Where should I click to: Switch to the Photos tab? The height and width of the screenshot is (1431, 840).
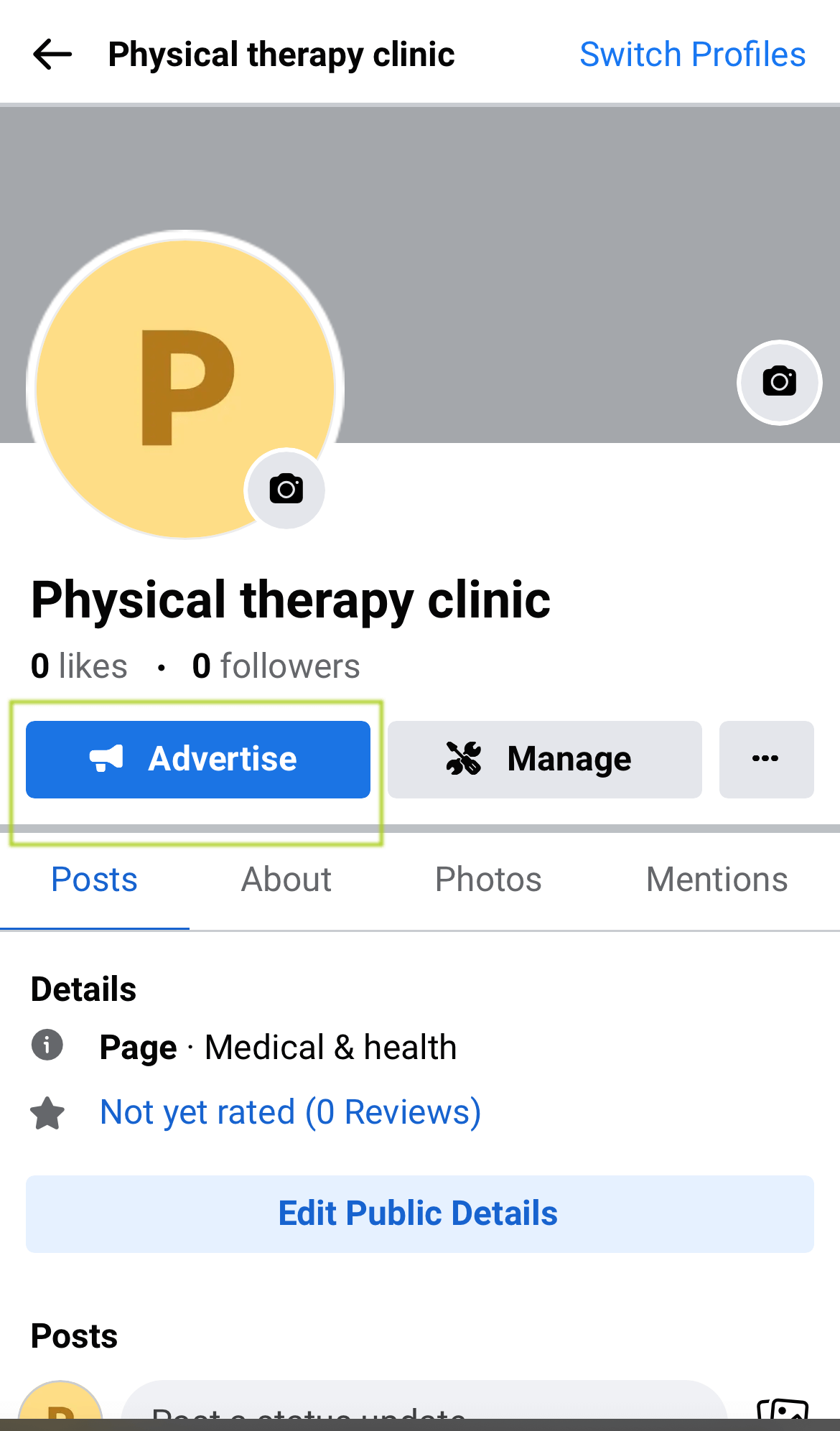(x=488, y=880)
